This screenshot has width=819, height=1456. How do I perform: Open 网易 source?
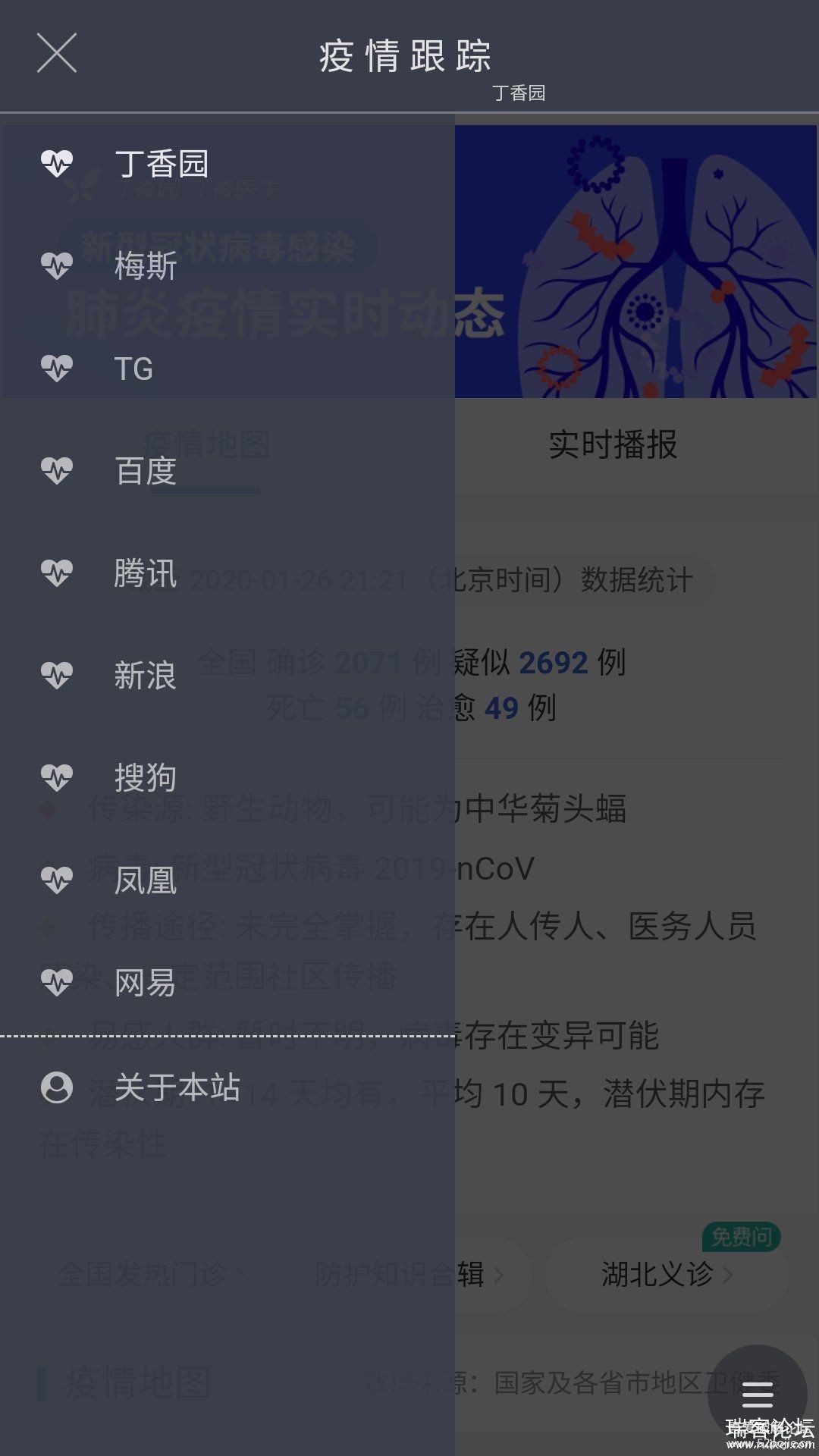tap(145, 983)
